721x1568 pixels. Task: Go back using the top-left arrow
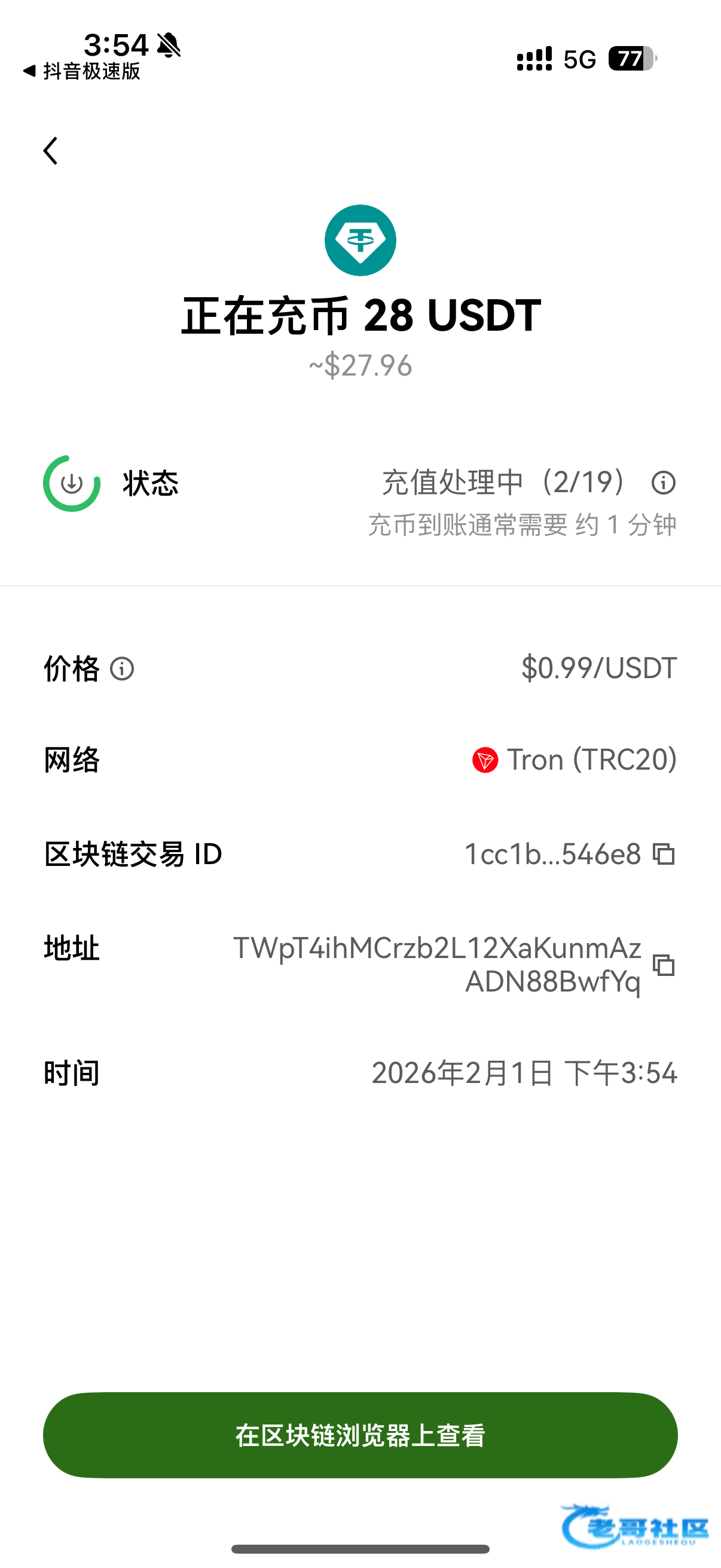pyautogui.click(x=50, y=151)
